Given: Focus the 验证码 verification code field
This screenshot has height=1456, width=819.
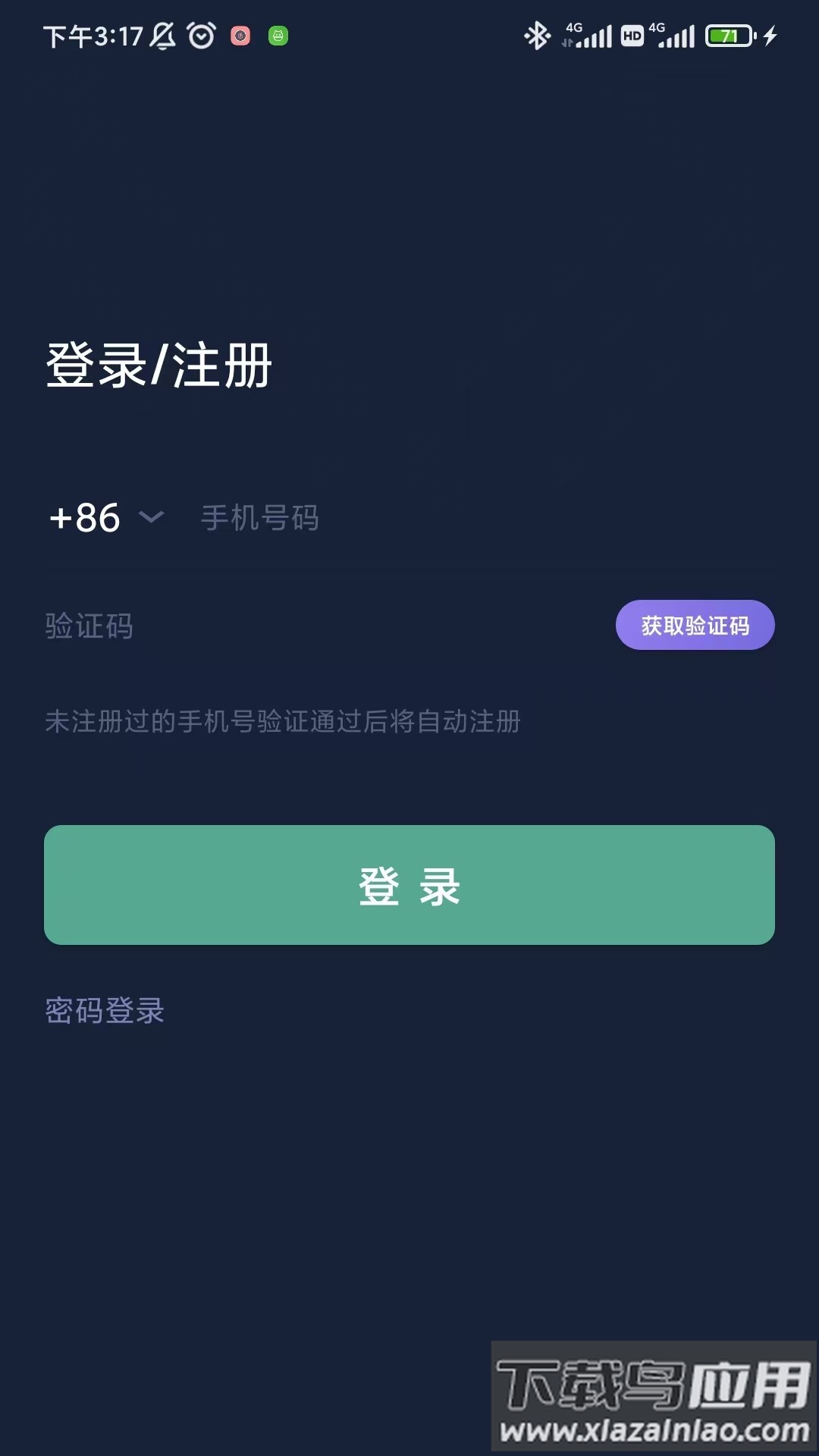Looking at the screenshot, I should 152,625.
